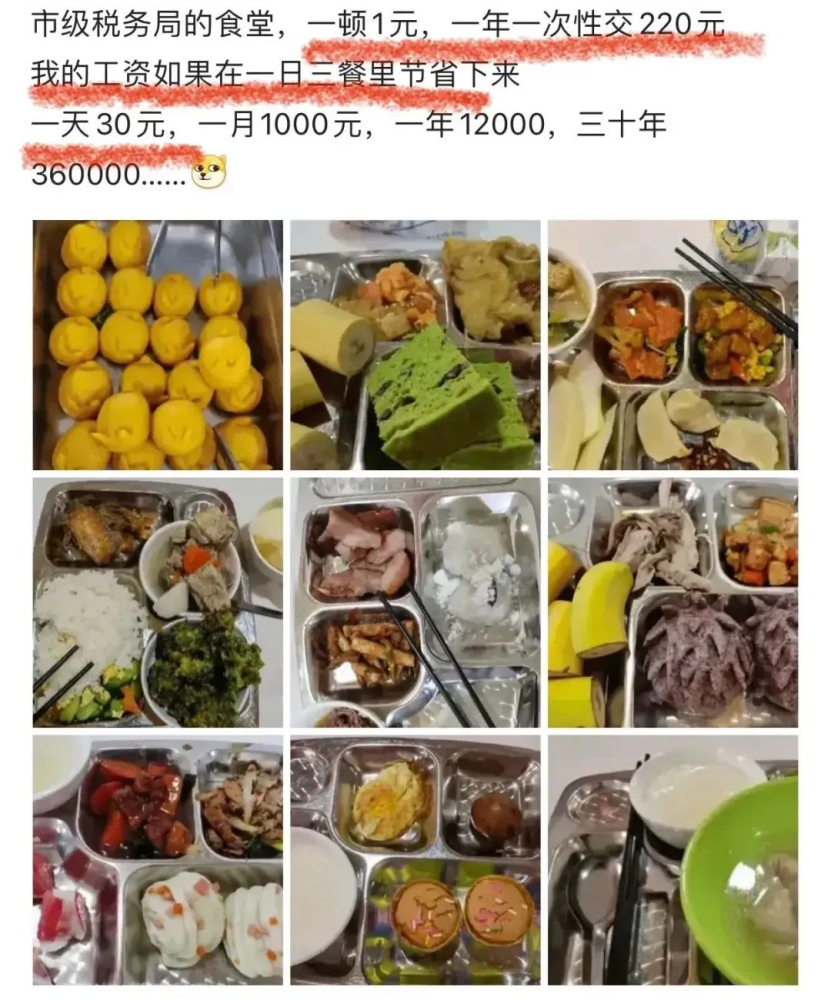
Task: Open the photo of white steamed flower buns
Action: pos(157,860)
